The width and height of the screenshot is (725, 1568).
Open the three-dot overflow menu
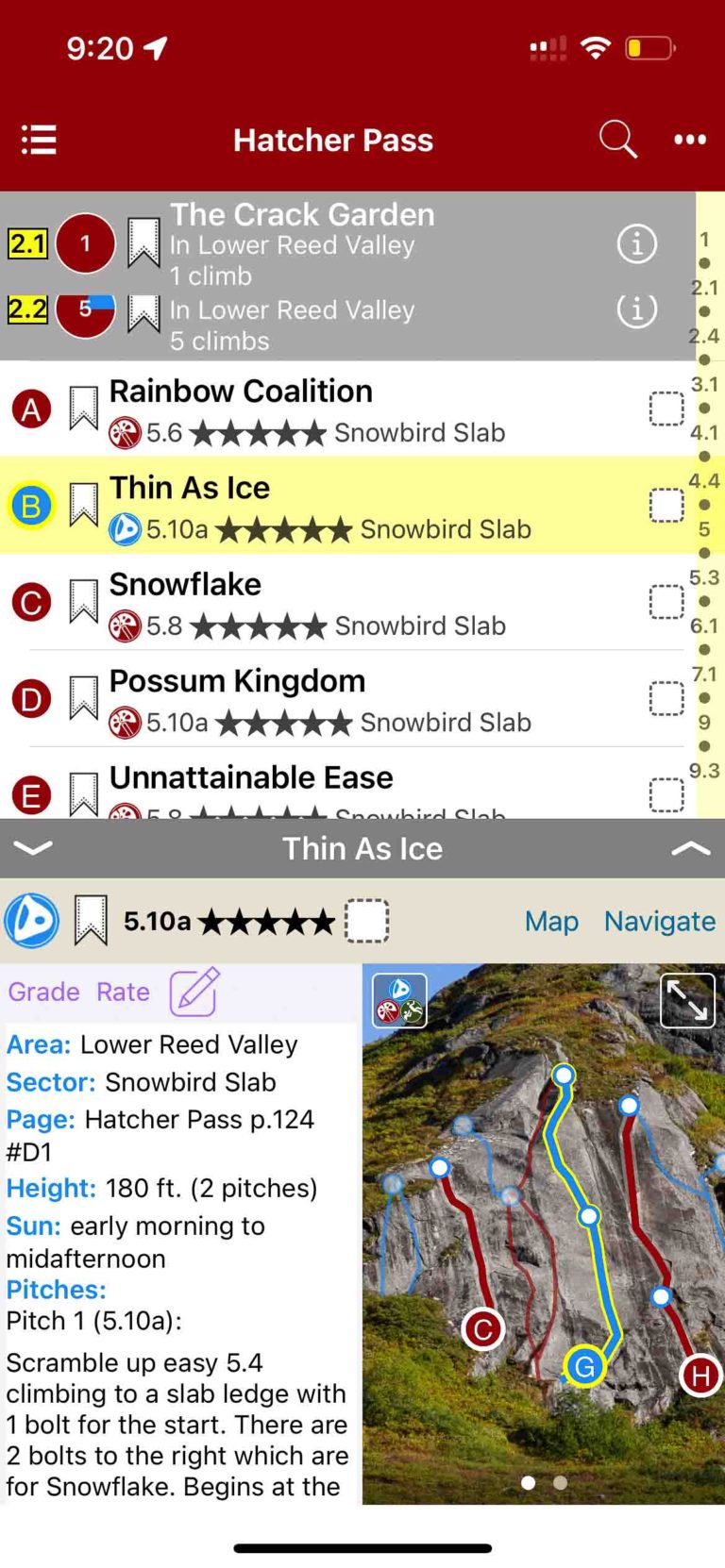690,140
